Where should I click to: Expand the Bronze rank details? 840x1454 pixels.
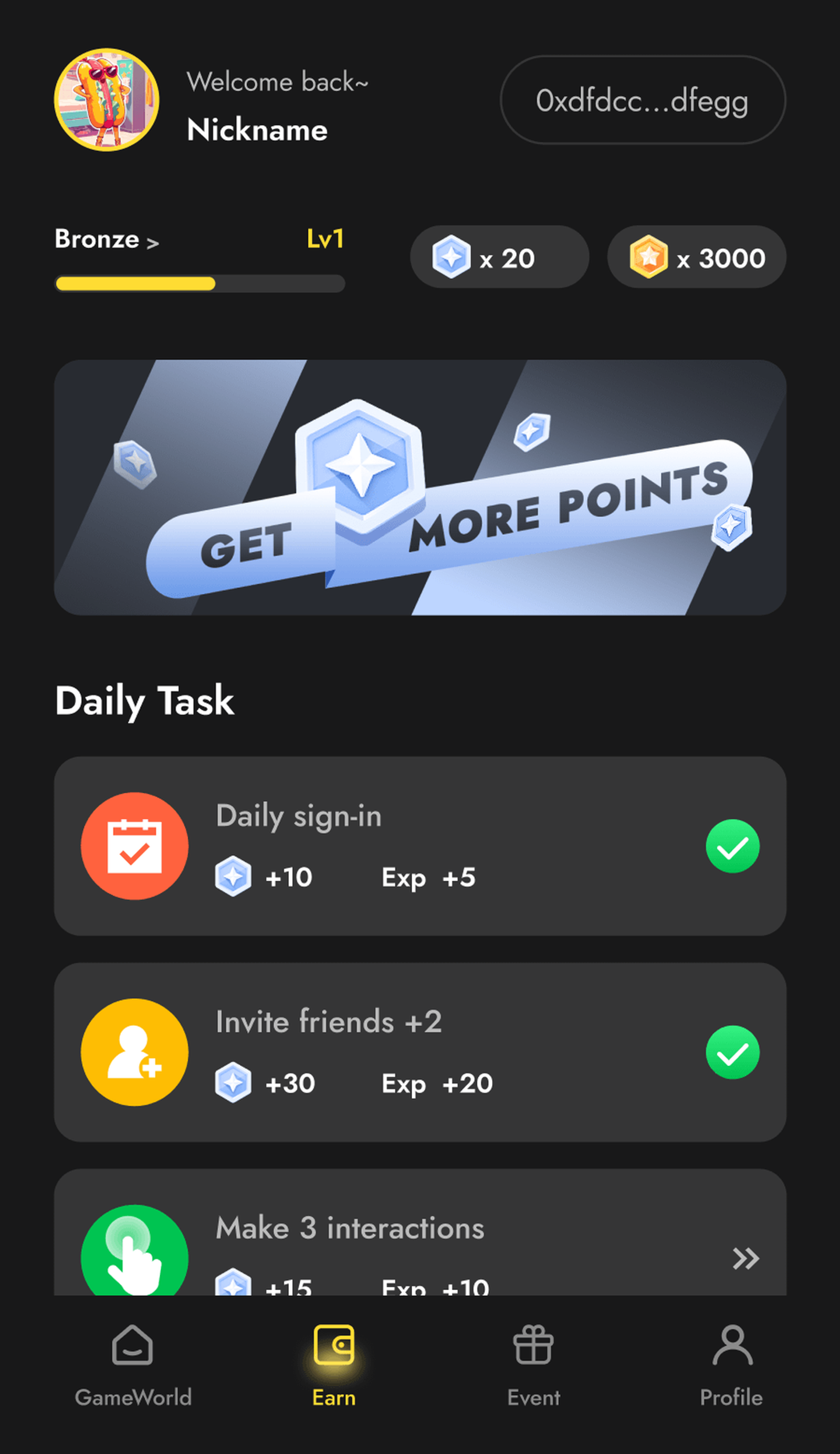click(x=107, y=240)
